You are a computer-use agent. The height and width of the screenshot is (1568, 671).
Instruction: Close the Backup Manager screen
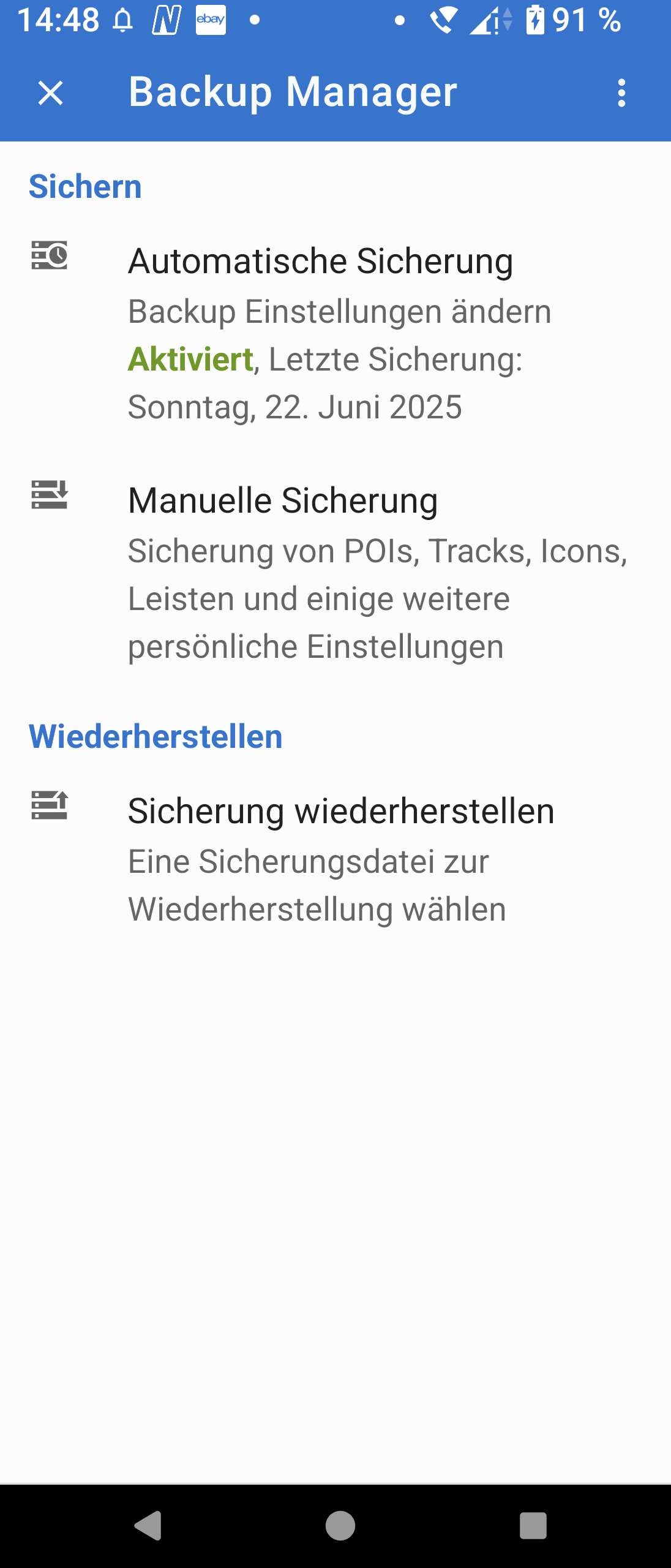point(50,93)
